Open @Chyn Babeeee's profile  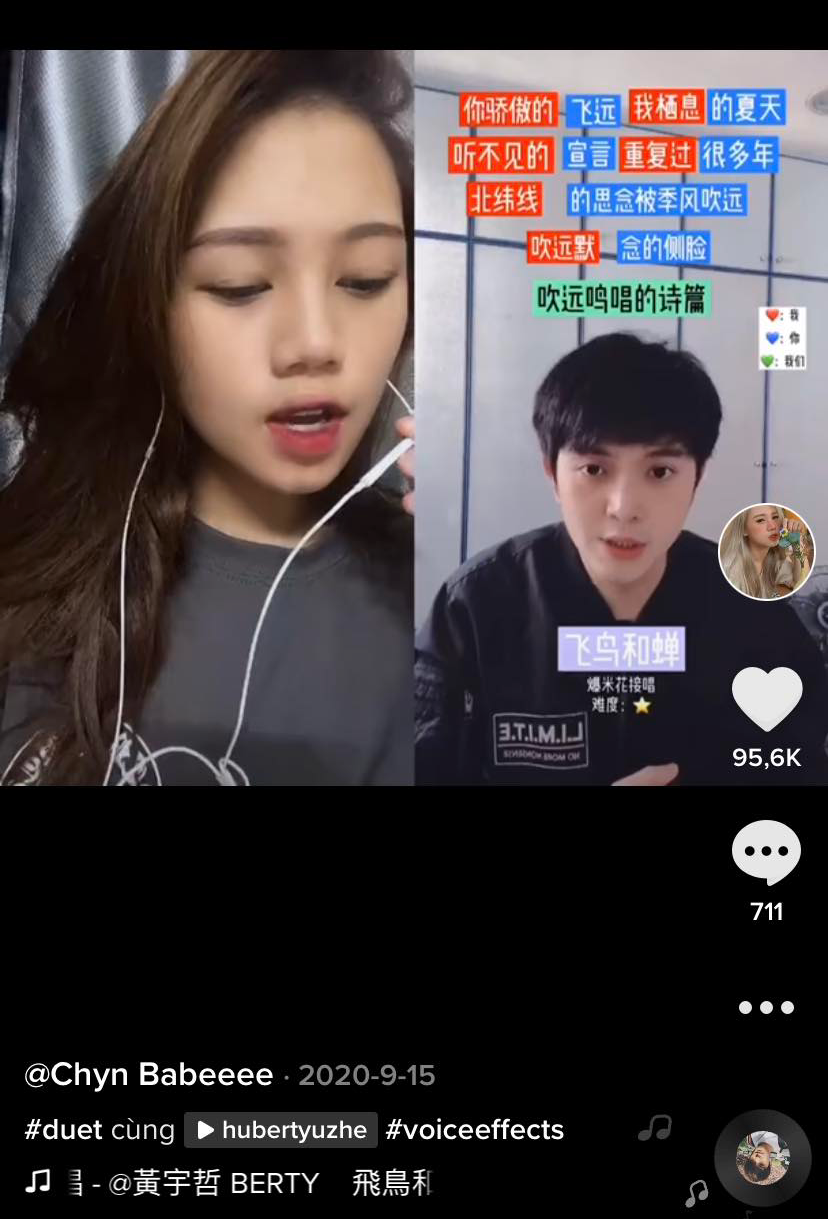148,1075
